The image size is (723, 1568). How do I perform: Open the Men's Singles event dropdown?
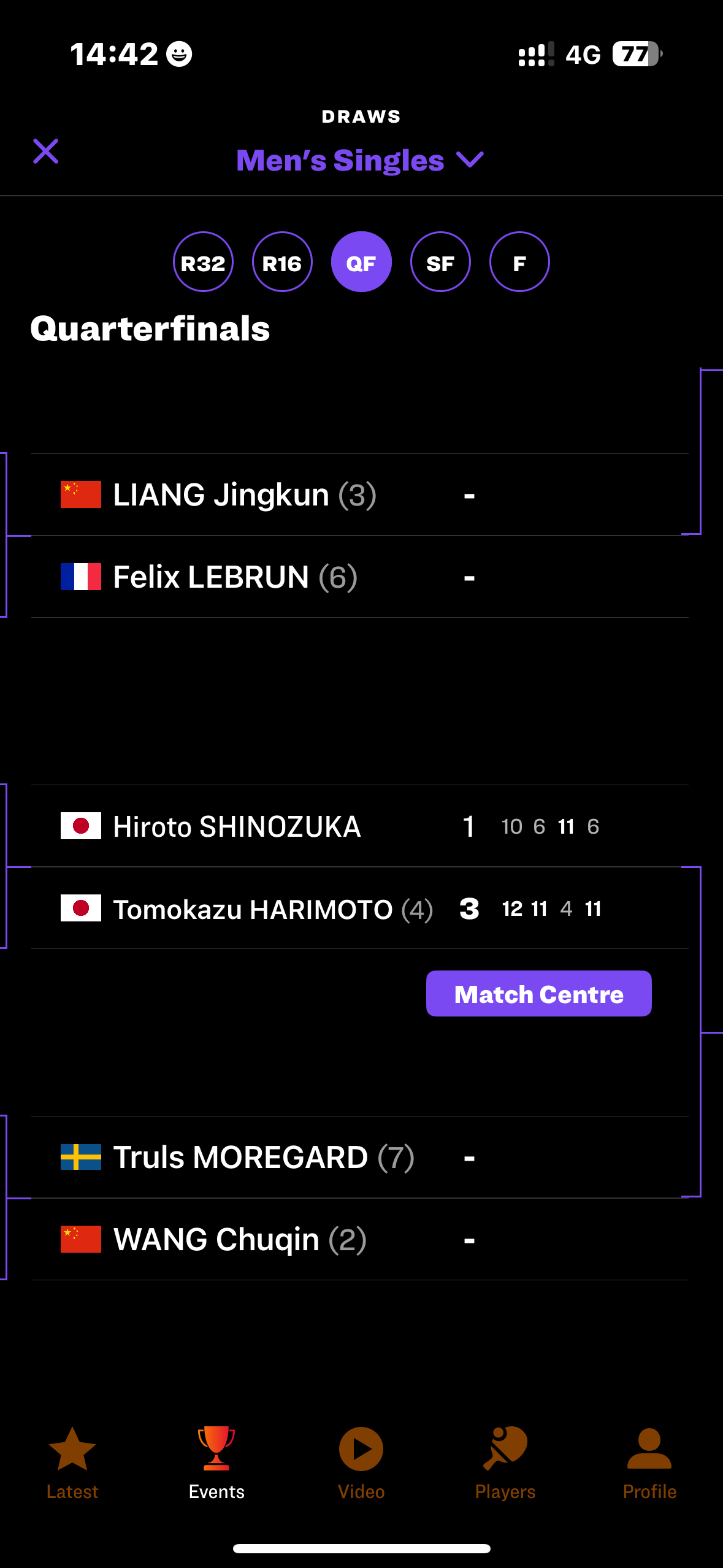pyautogui.click(x=361, y=160)
